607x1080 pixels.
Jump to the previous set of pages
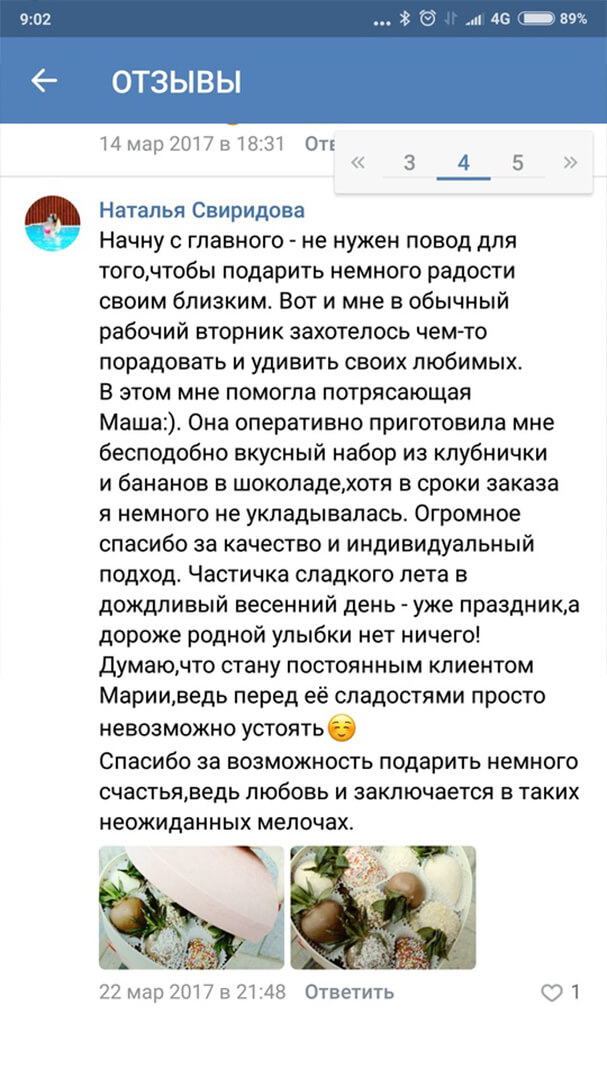click(x=358, y=163)
